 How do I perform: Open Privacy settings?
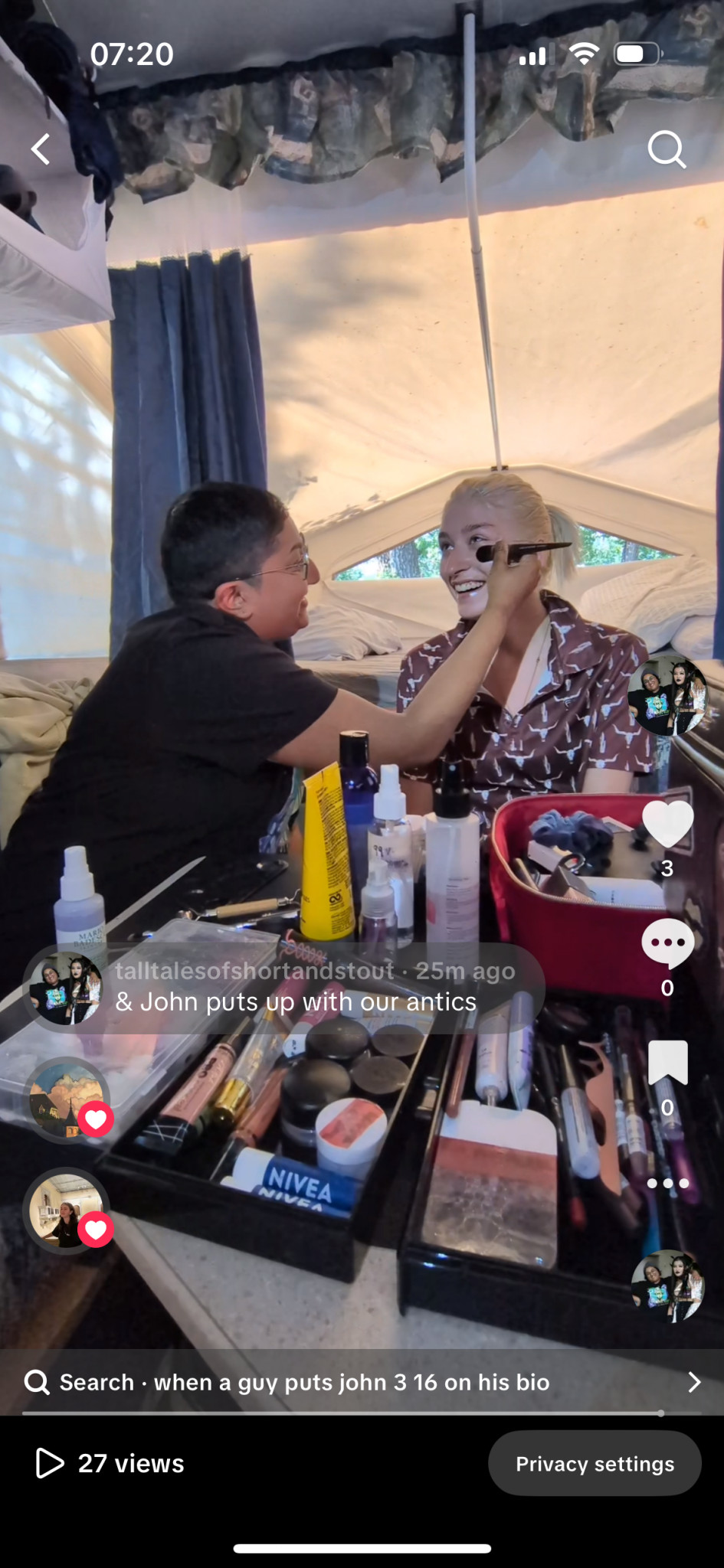pos(595,1463)
